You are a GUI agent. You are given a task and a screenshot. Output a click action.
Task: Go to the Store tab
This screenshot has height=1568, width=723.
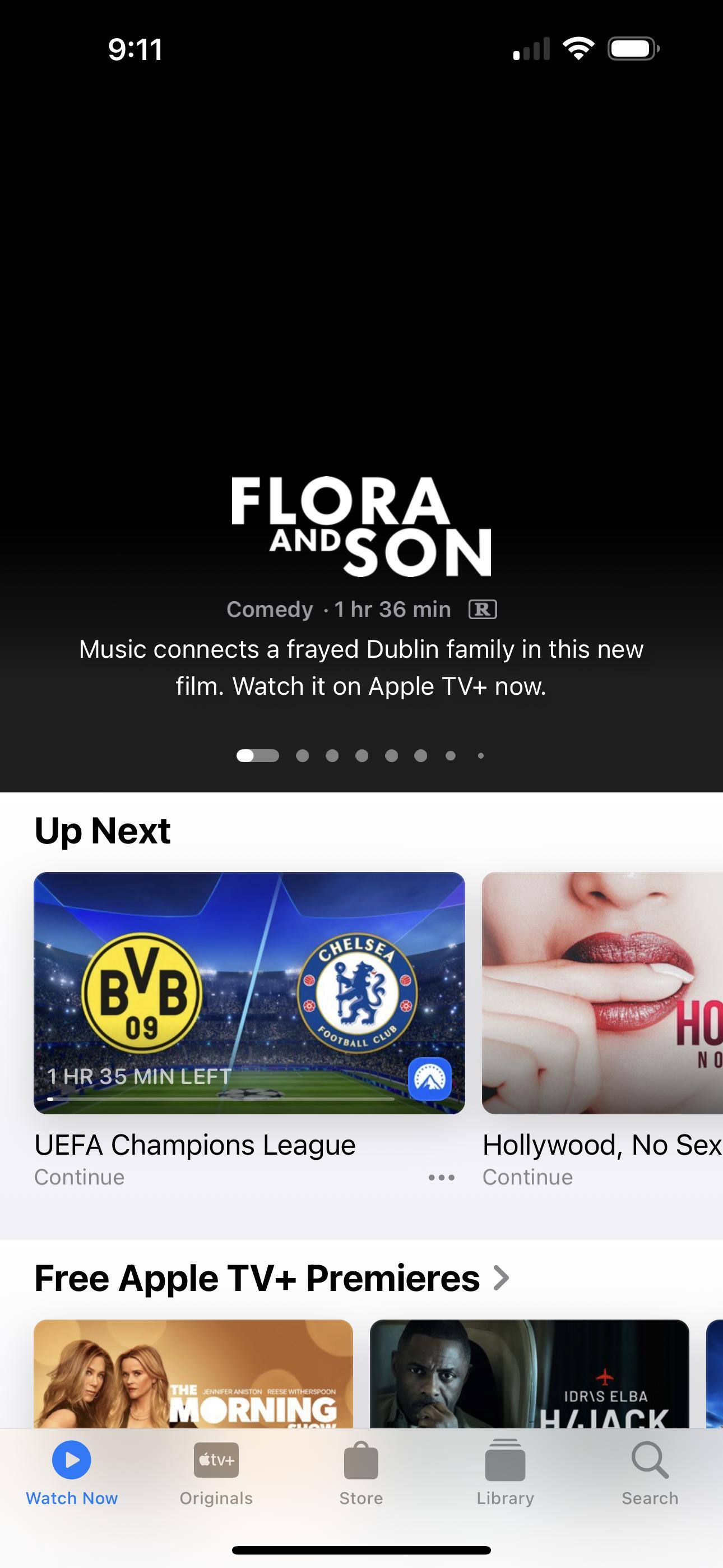coord(361,1472)
